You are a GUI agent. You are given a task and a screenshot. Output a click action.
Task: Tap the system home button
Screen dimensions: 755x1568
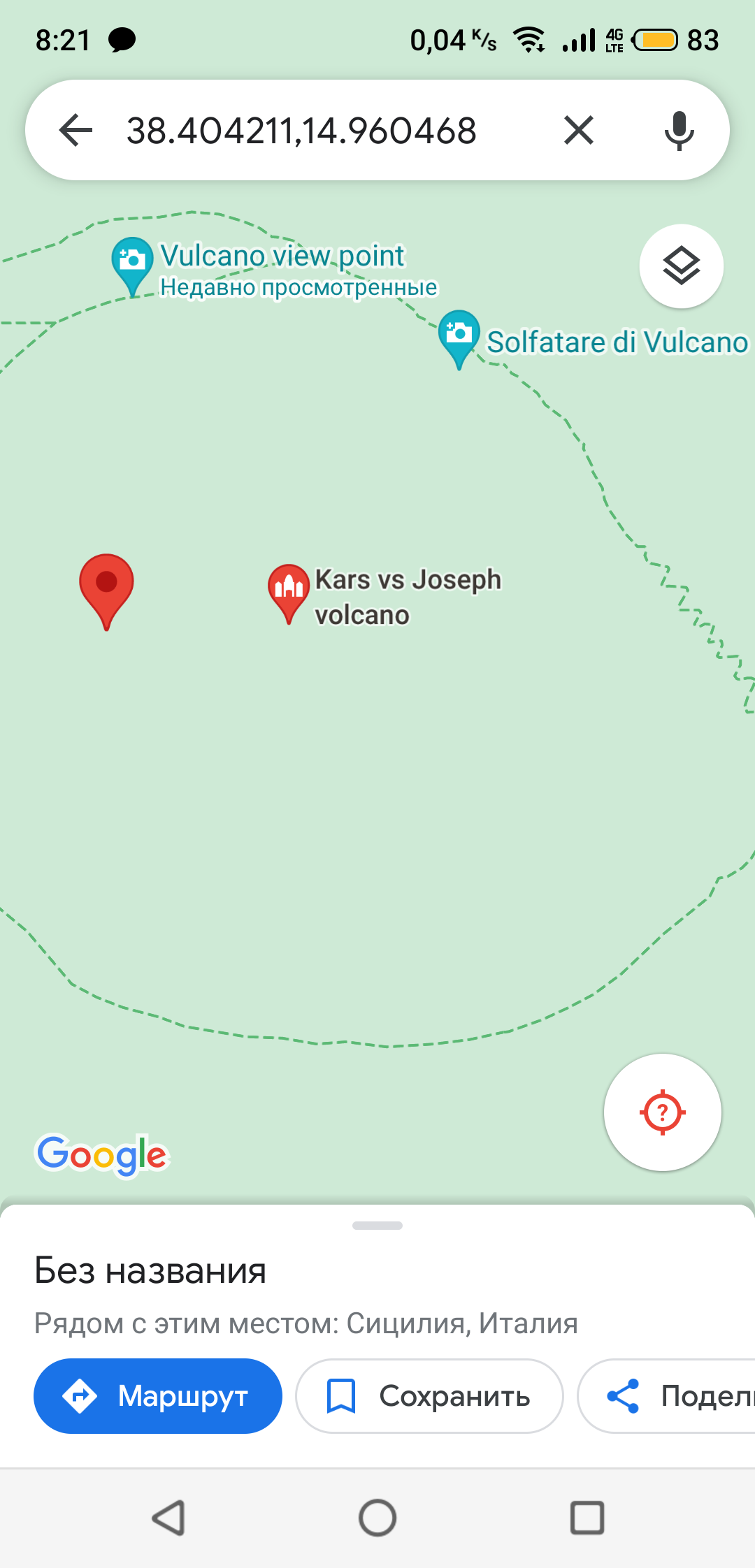tap(377, 1518)
